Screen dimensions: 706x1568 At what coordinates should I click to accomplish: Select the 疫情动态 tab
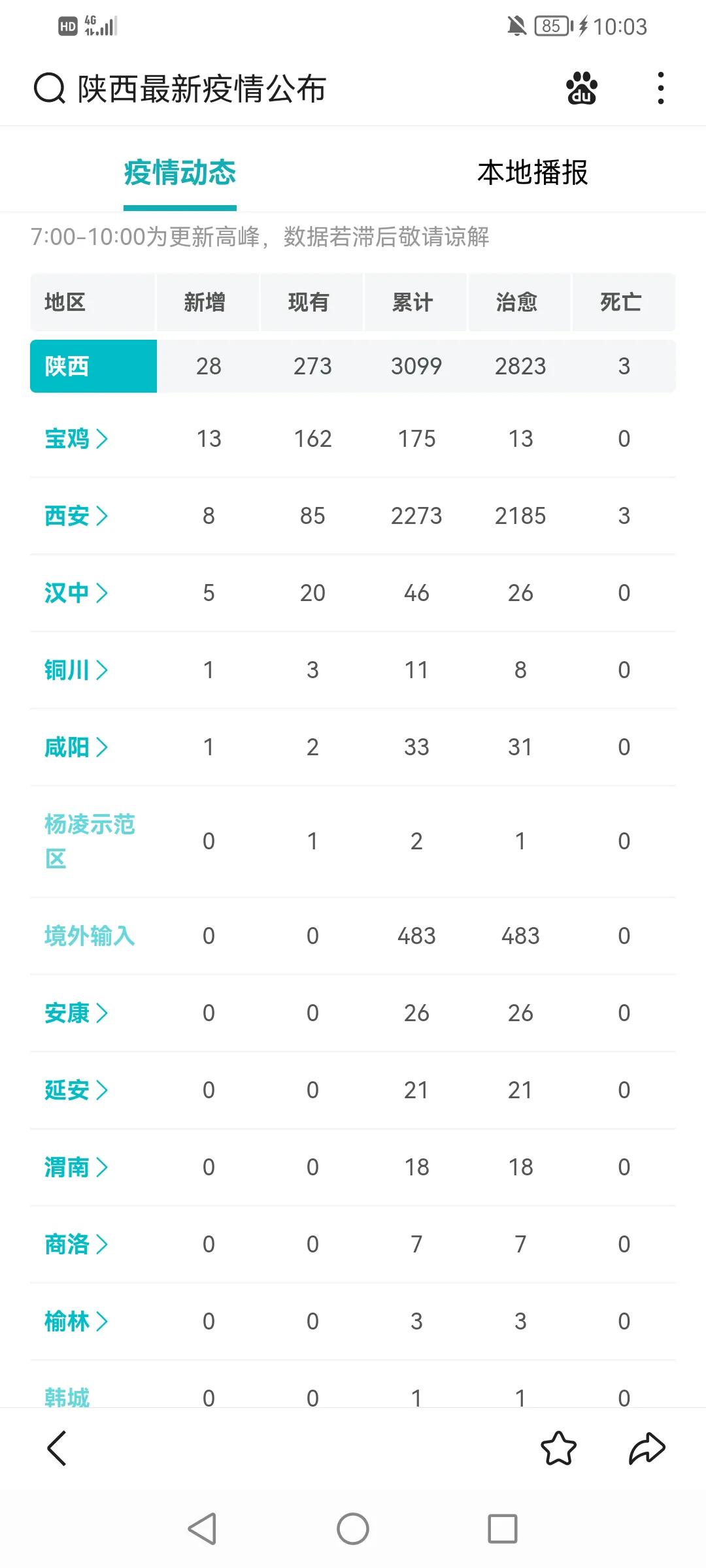180,172
